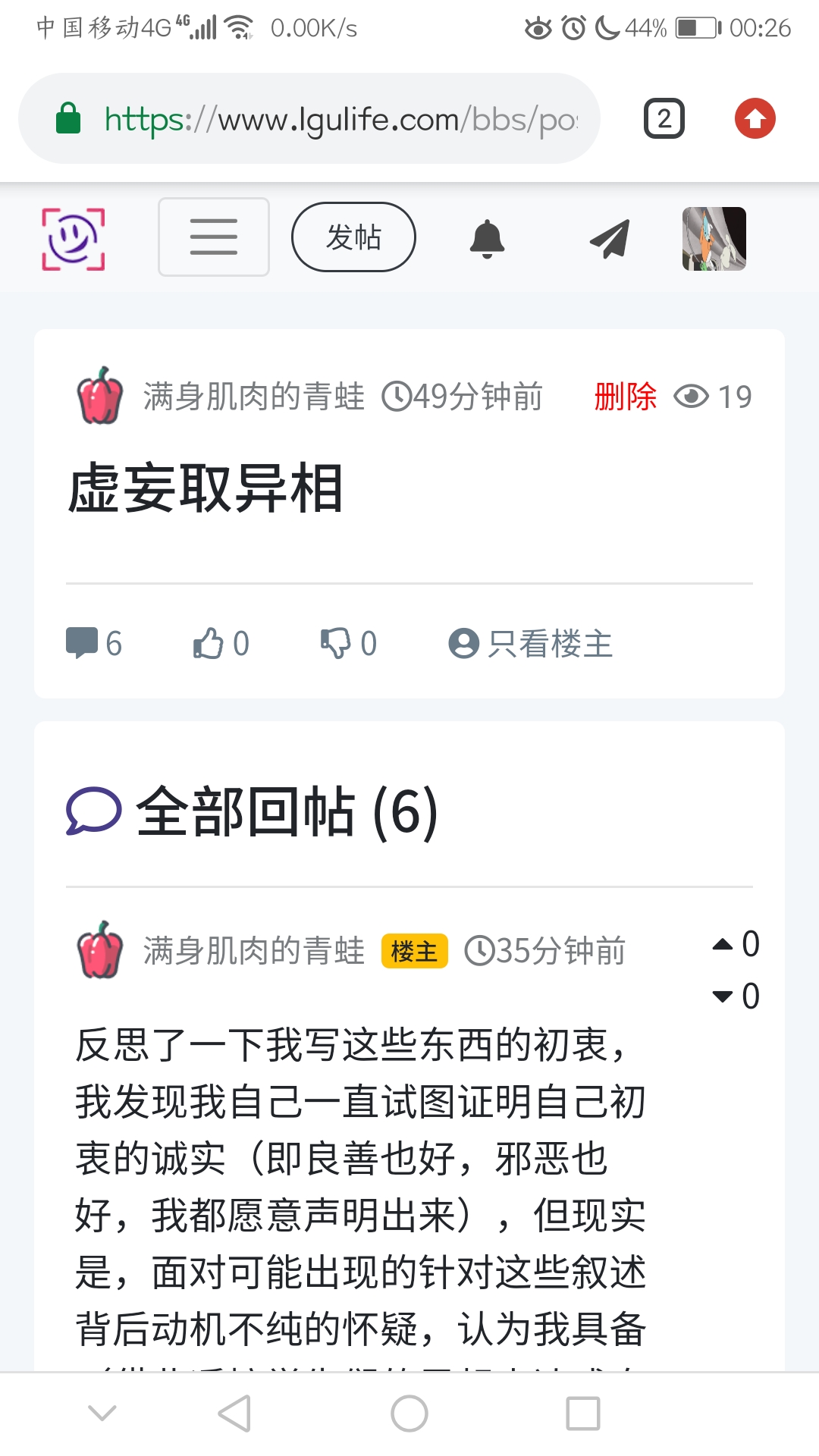Image resolution: width=819 pixels, height=1456 pixels.
Task: Downvote the 楼主 reply from 35分钟前
Action: pyautogui.click(x=723, y=996)
